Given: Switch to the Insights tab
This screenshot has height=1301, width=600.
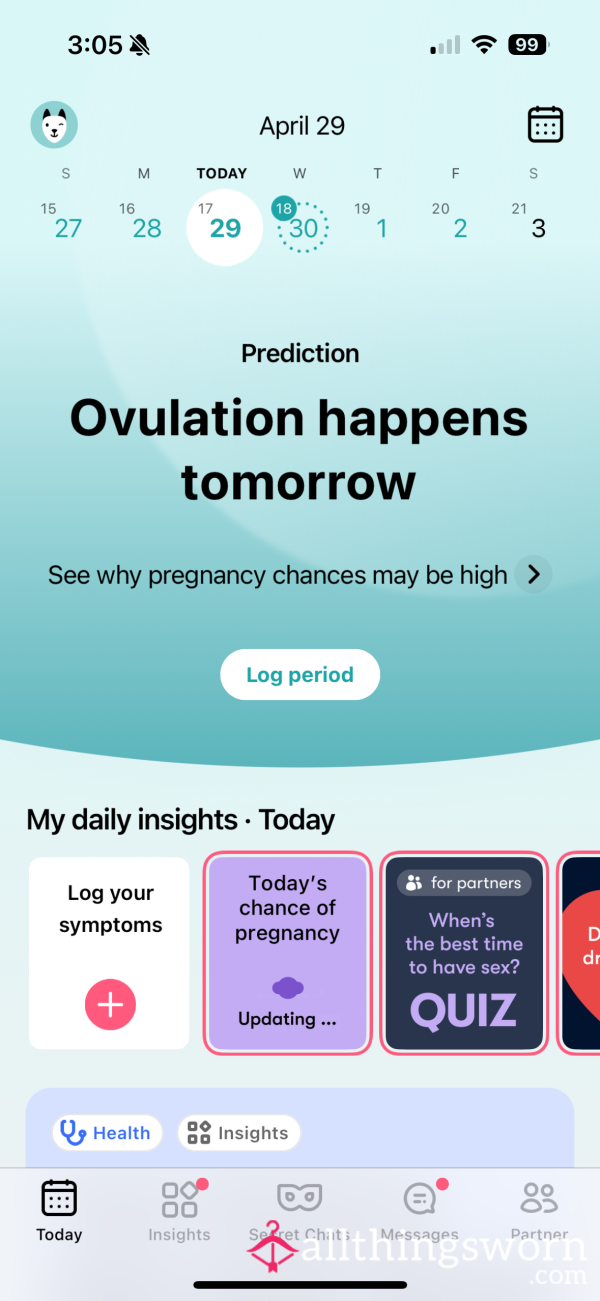Looking at the screenshot, I should pos(180,1211).
